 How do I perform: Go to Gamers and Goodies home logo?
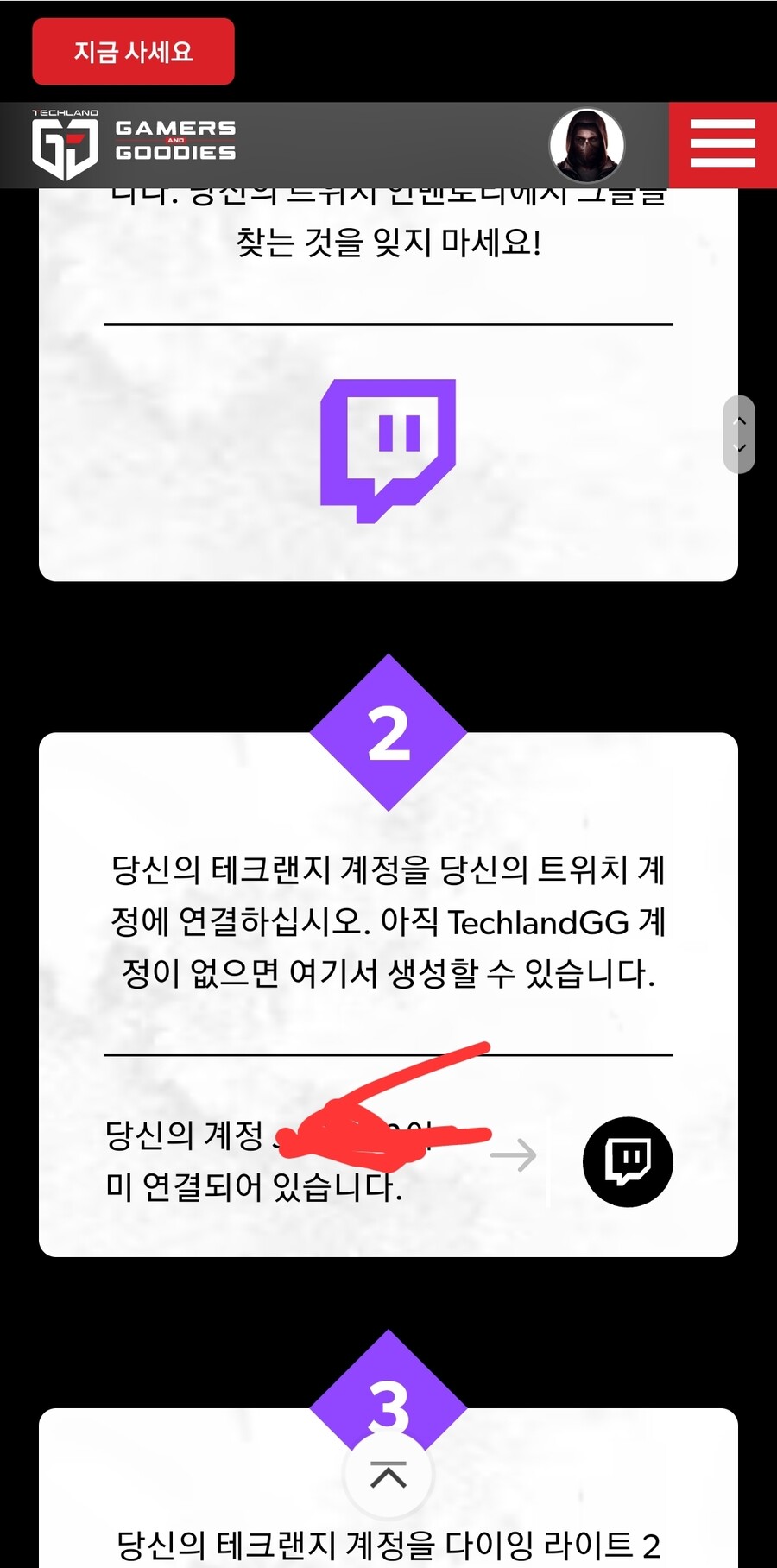(135, 144)
